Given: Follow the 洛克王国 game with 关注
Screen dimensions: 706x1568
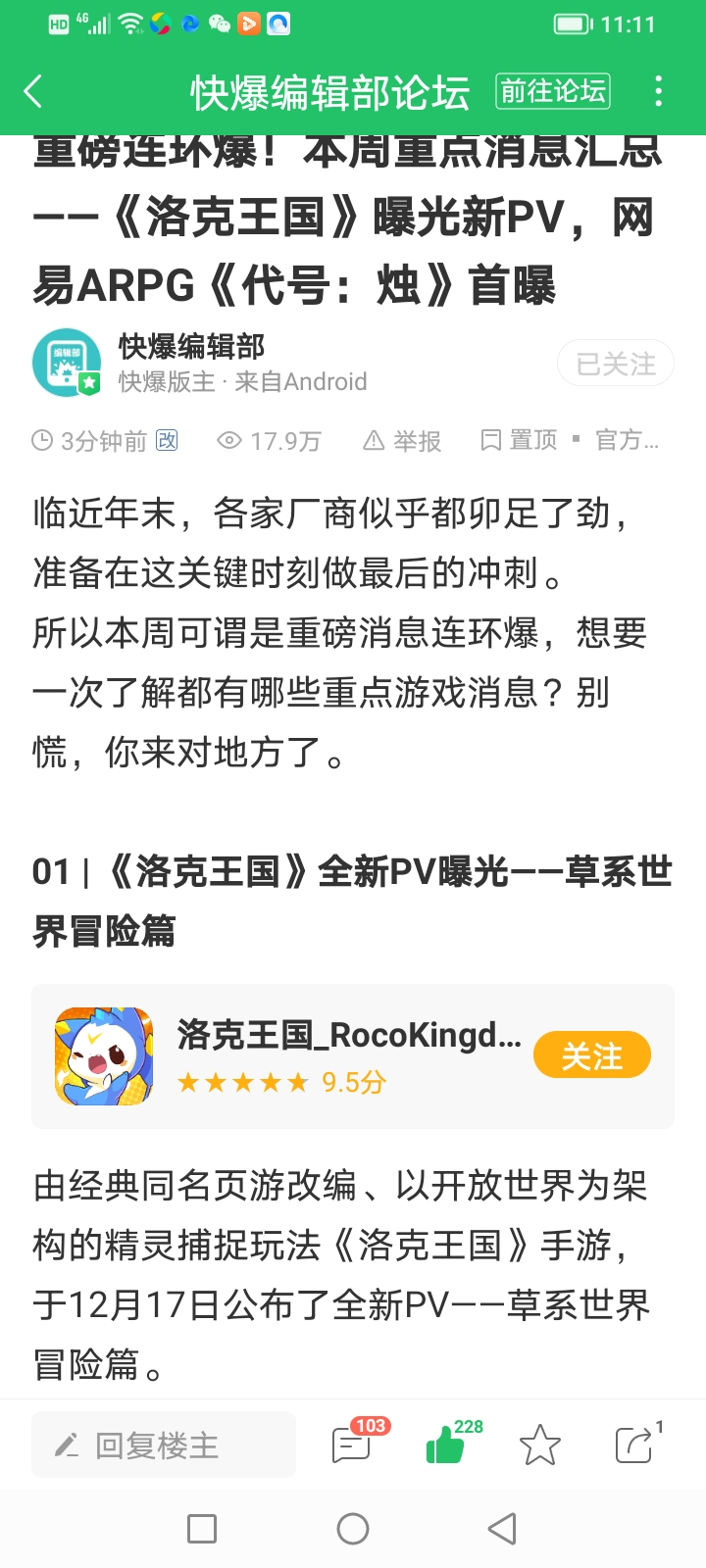Looking at the screenshot, I should click(x=591, y=1055).
